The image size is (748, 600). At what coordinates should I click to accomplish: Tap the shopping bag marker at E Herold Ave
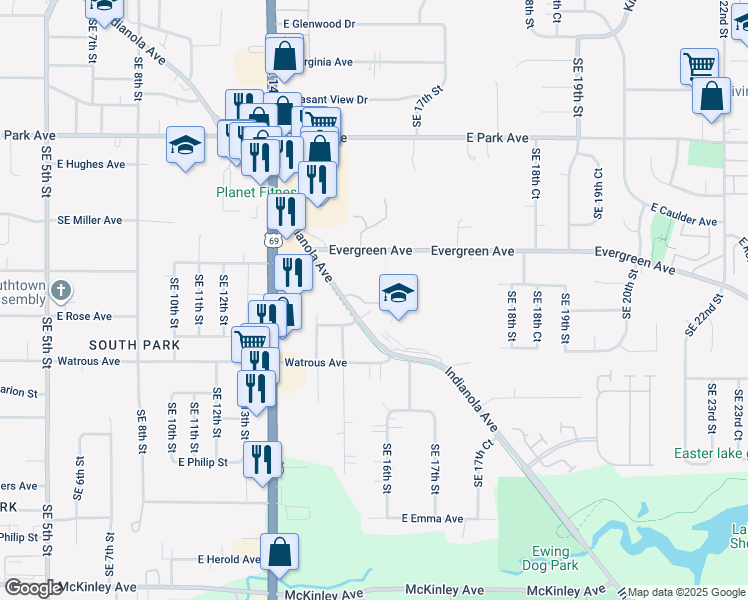click(x=282, y=552)
